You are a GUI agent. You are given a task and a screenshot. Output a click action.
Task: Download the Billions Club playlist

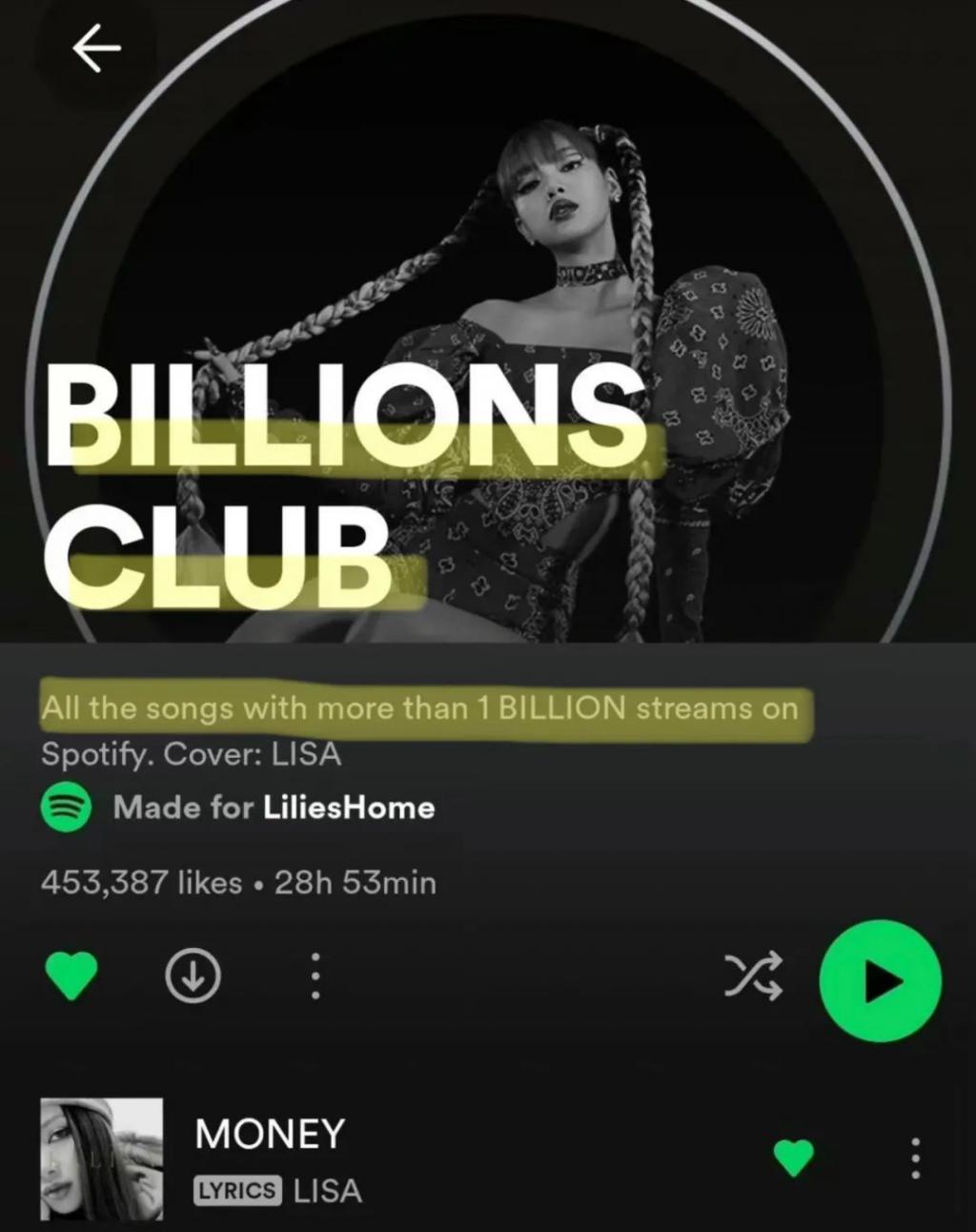(193, 976)
